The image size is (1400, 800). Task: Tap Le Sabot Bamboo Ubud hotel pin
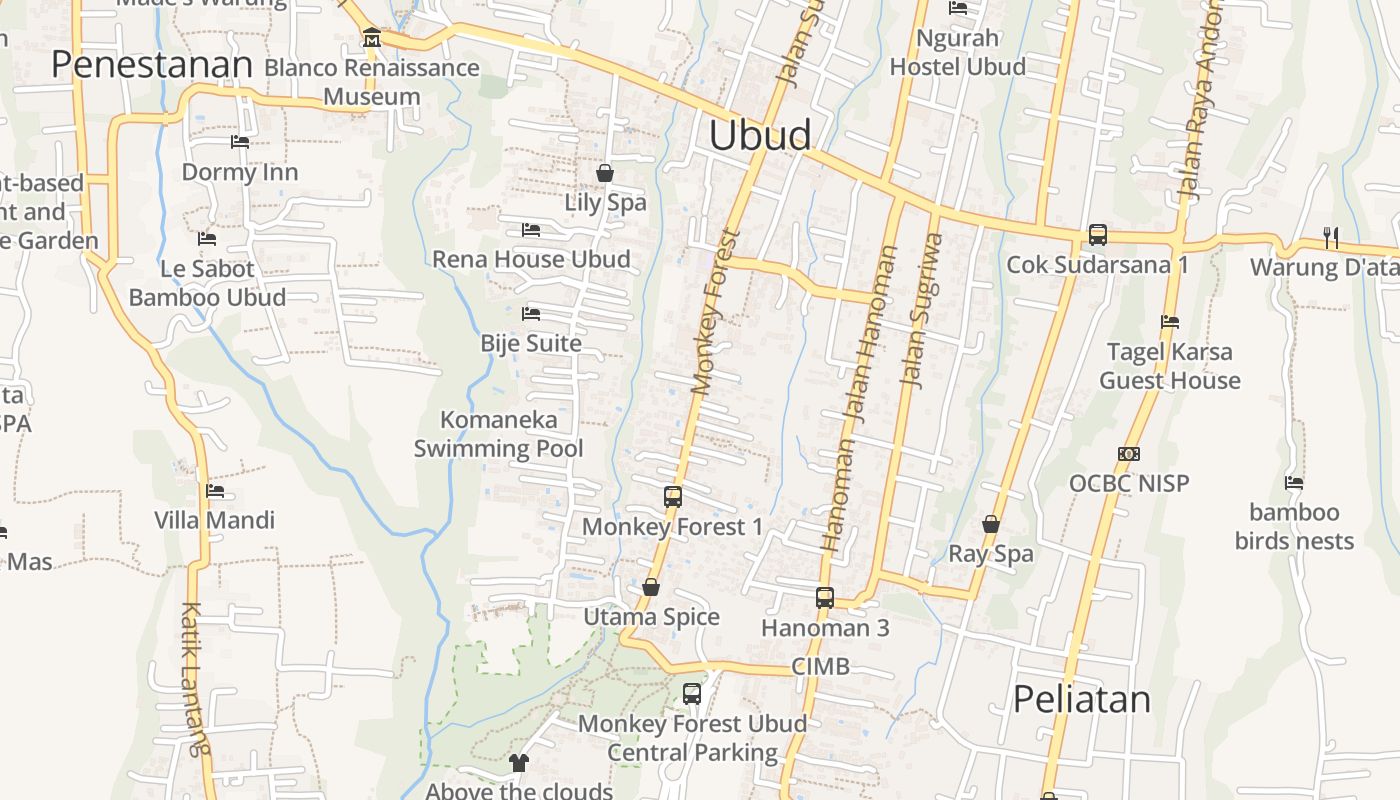207,239
